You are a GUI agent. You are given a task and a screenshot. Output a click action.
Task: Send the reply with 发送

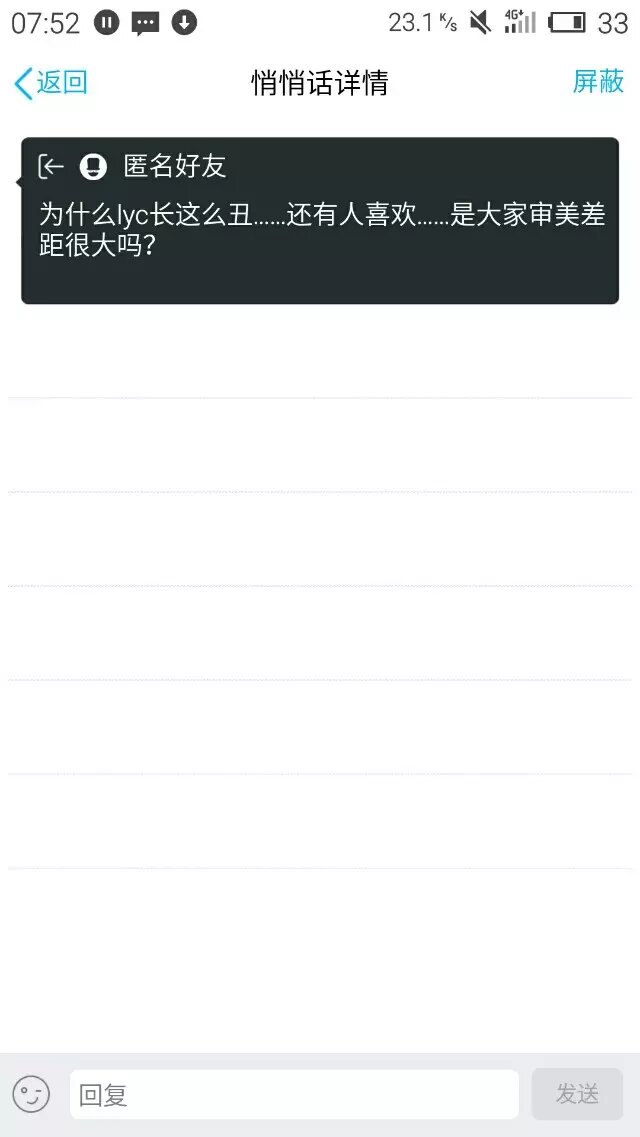[x=577, y=1094]
